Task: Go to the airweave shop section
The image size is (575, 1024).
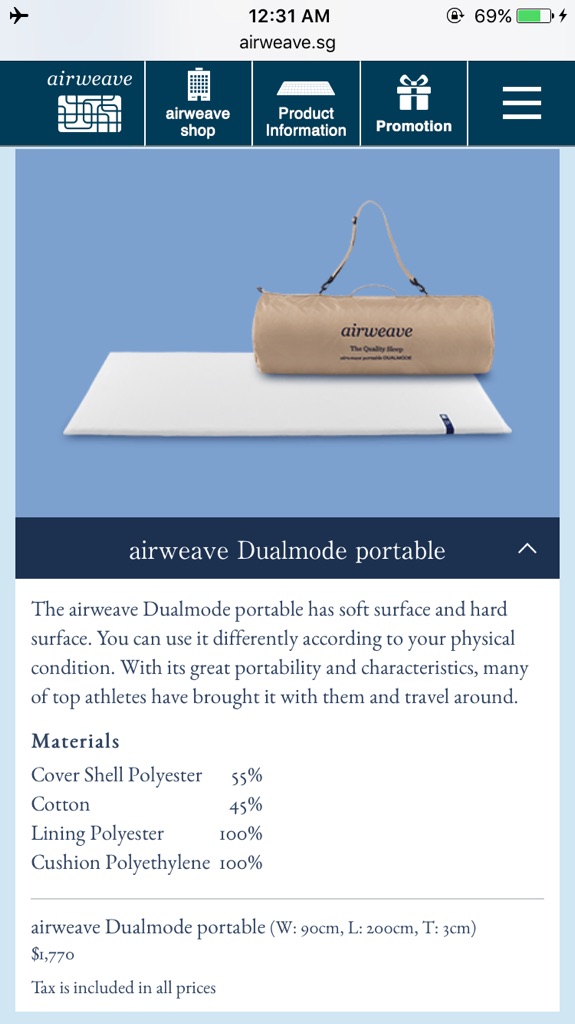Action: (198, 103)
